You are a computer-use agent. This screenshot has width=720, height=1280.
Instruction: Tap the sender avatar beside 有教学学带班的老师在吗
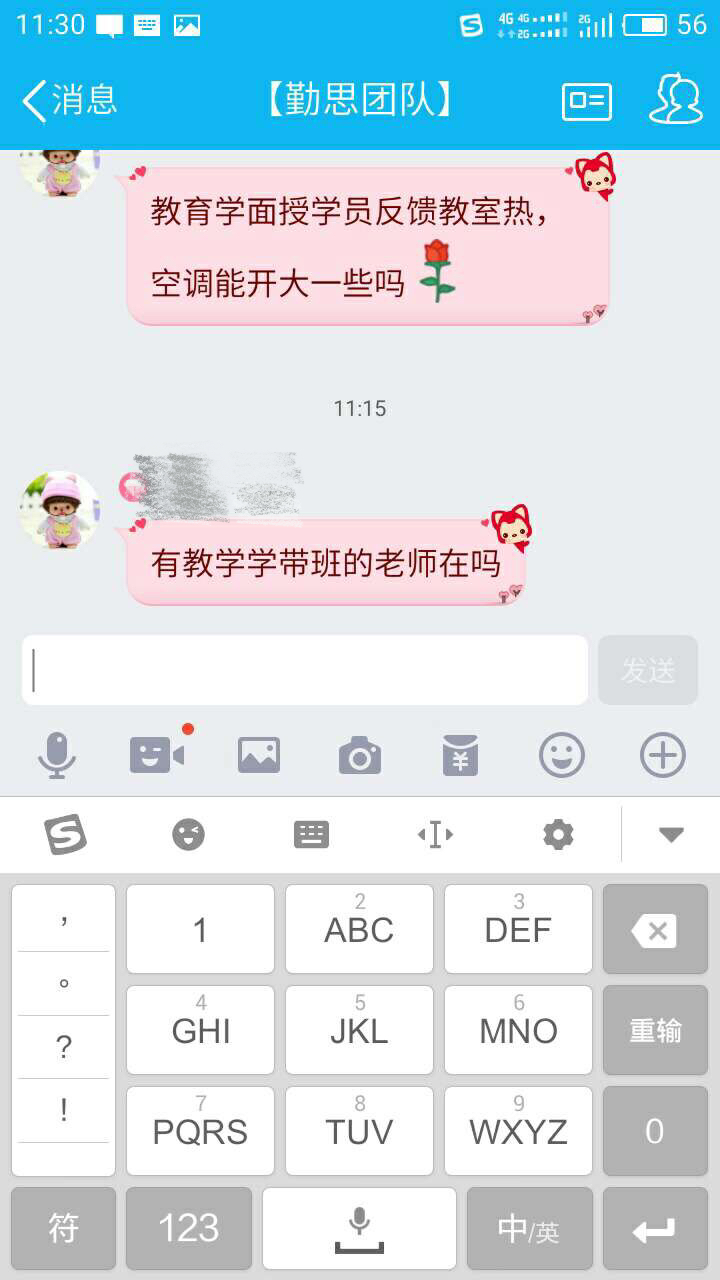point(60,510)
